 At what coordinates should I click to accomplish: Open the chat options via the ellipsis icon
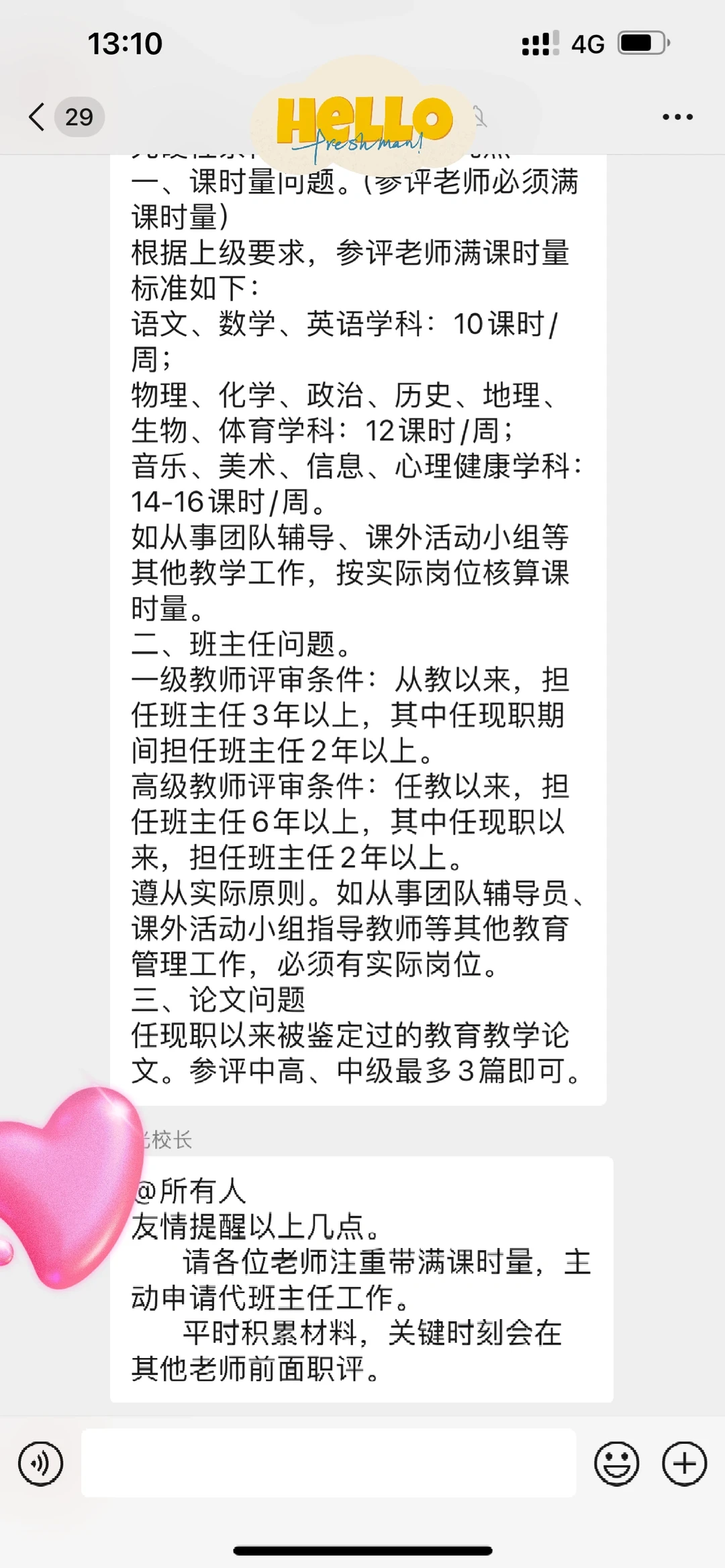[677, 117]
